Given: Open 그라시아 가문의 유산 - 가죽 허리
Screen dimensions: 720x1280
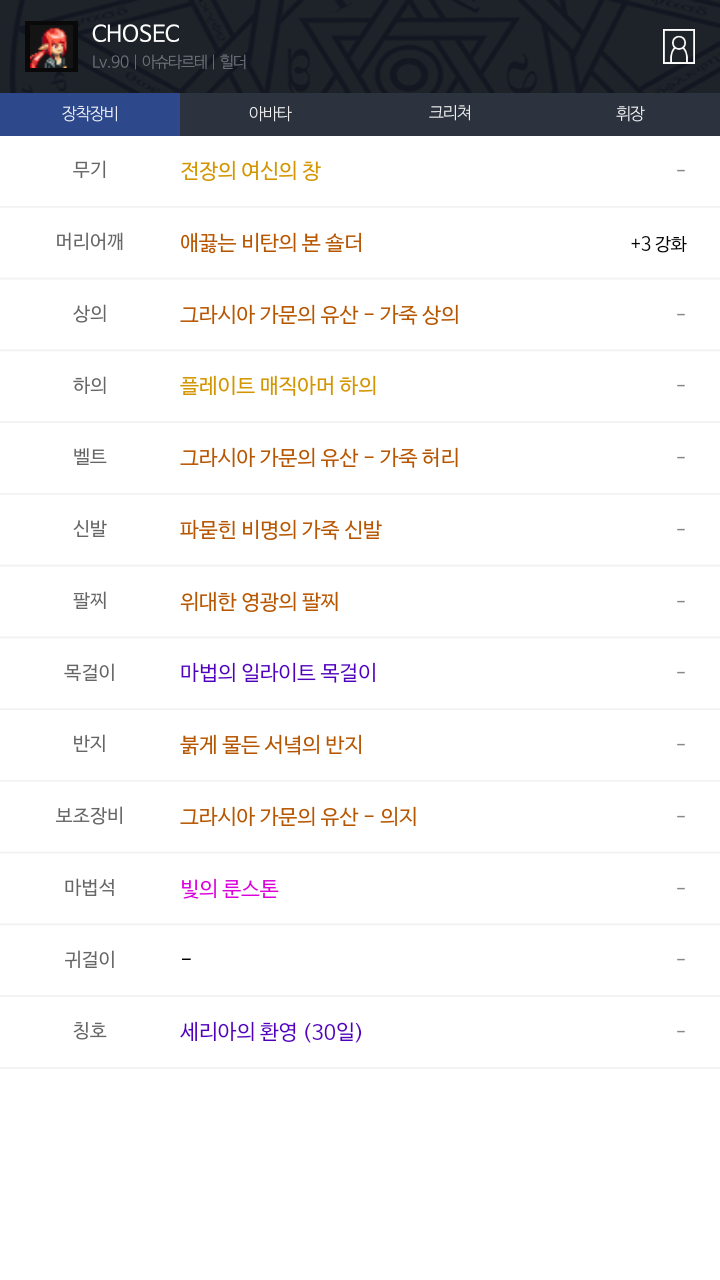Looking at the screenshot, I should (x=319, y=458).
